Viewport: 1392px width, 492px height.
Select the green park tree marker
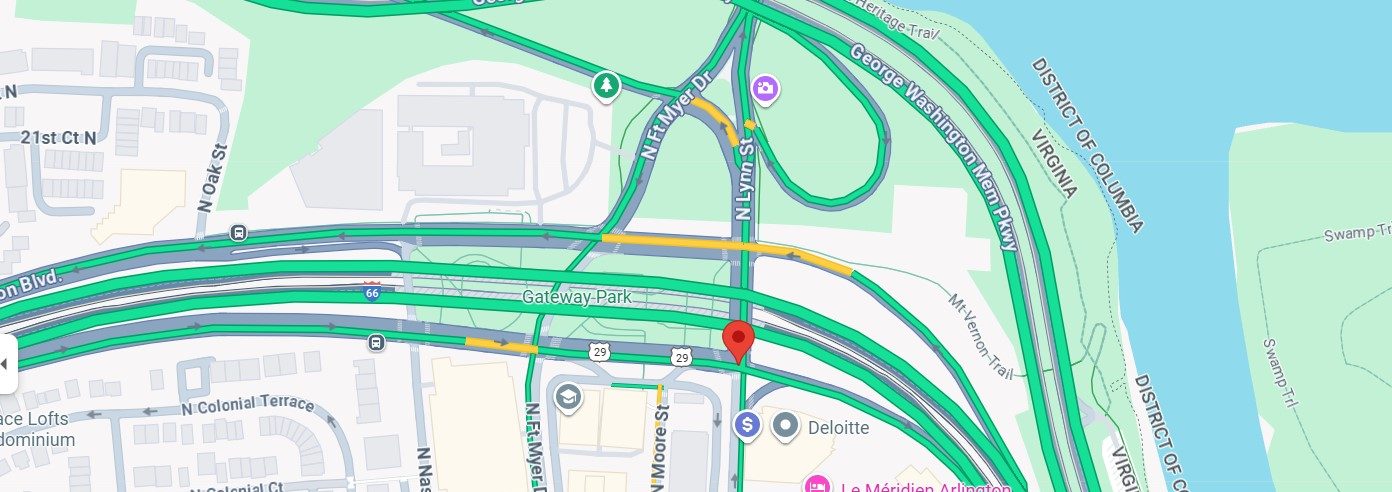(x=605, y=87)
